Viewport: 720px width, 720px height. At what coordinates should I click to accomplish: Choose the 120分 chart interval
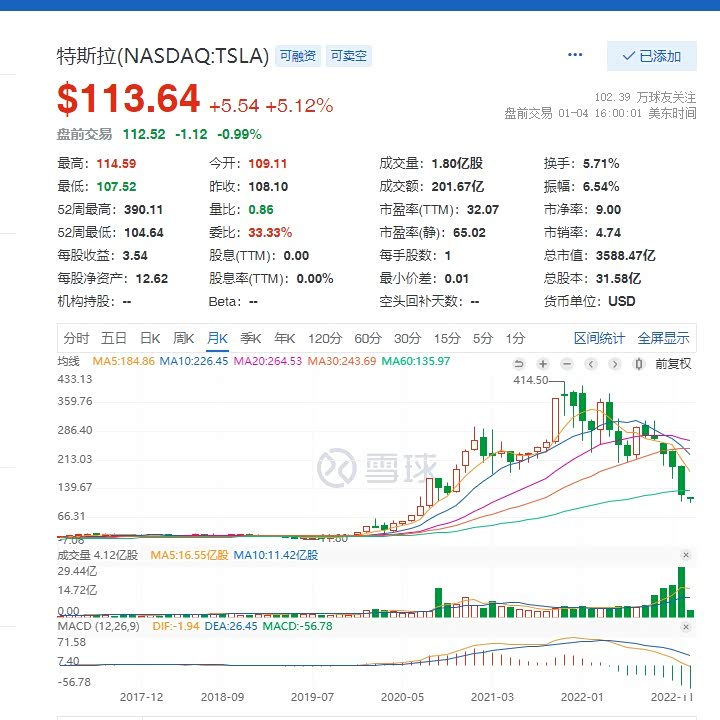pos(324,338)
